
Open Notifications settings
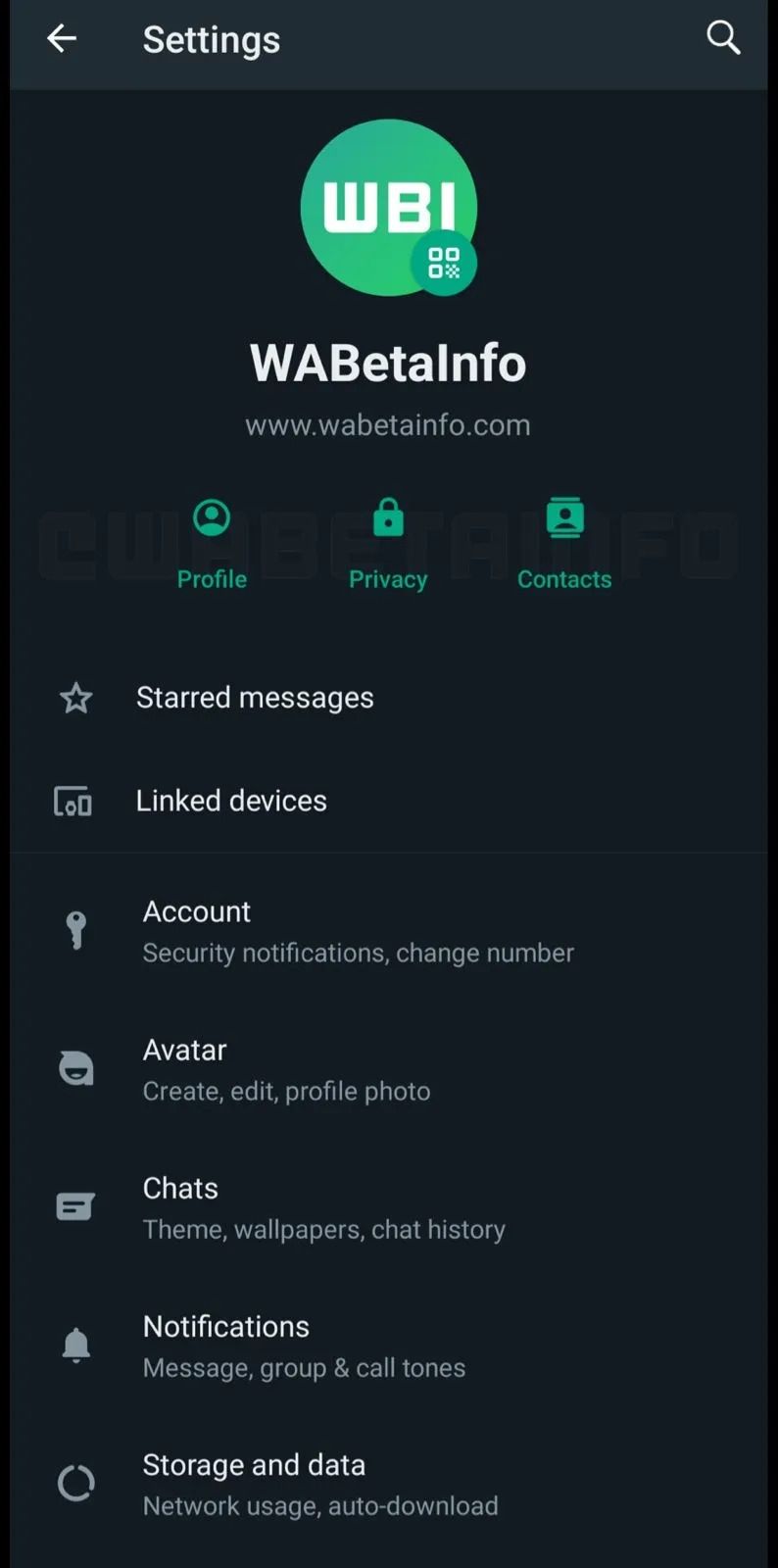click(x=304, y=1346)
